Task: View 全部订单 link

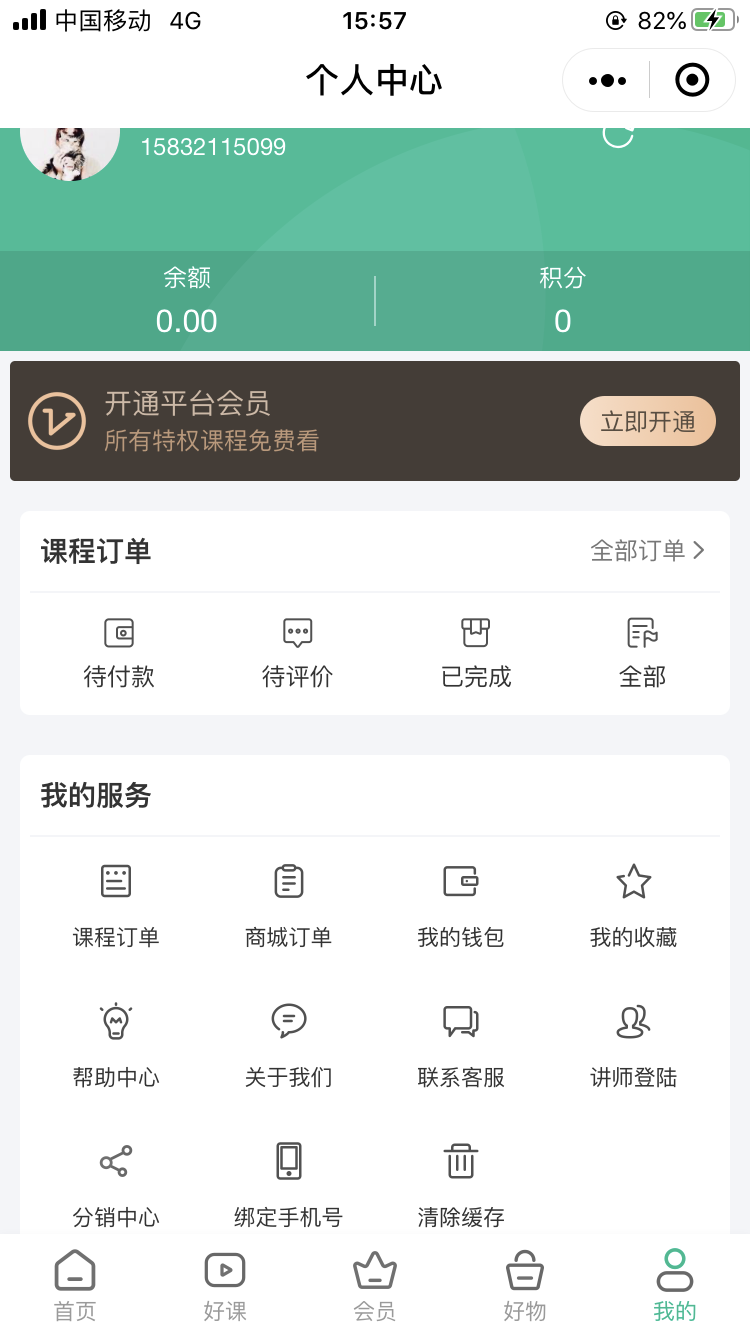Action: point(647,550)
